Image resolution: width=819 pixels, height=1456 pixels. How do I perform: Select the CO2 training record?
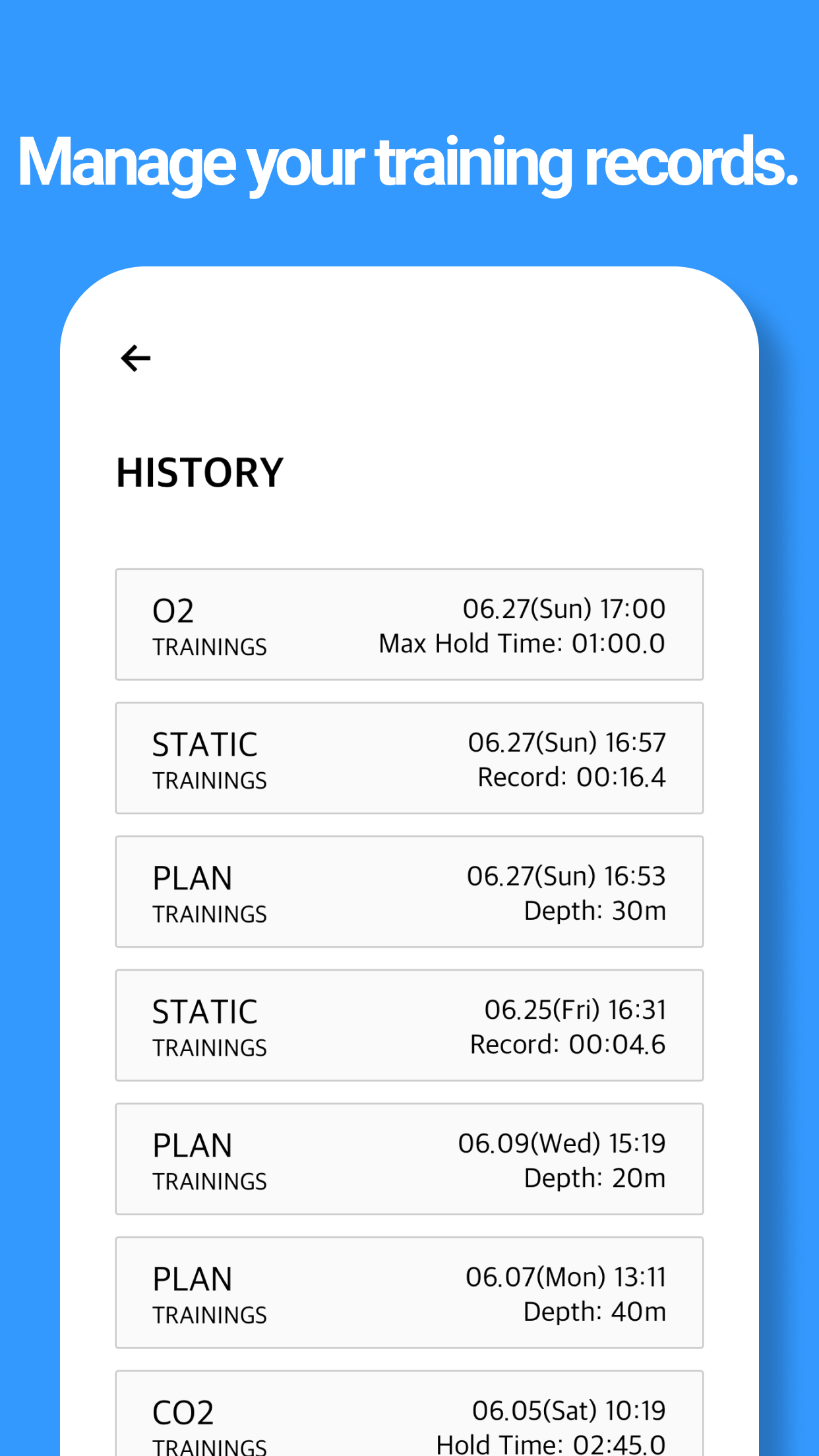pos(409,1418)
